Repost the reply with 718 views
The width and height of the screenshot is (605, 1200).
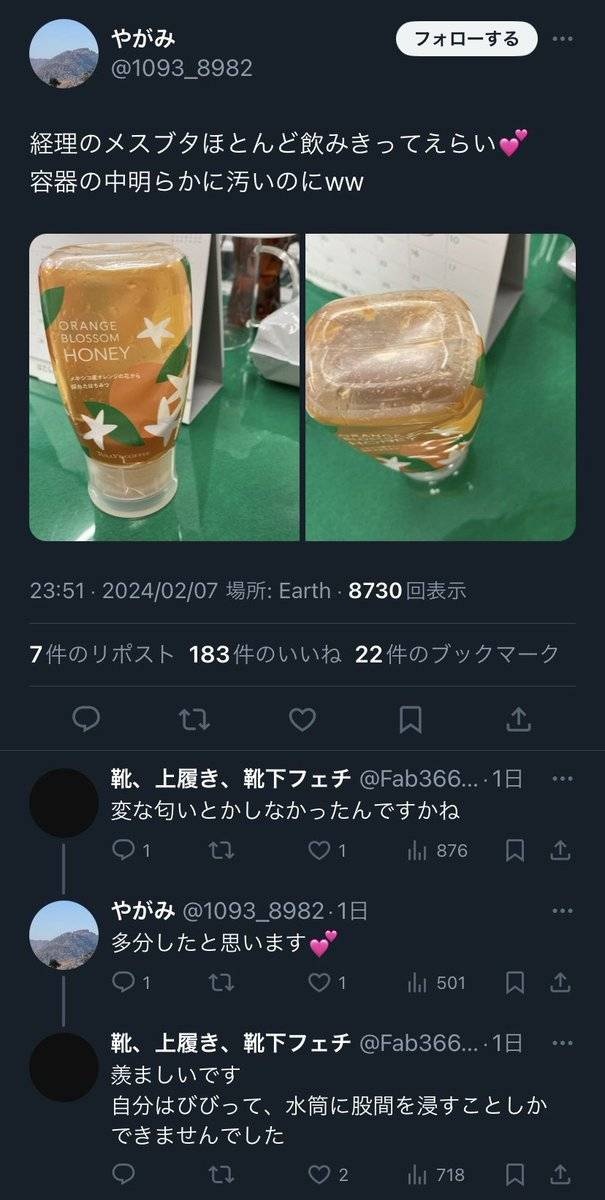pos(223,1174)
